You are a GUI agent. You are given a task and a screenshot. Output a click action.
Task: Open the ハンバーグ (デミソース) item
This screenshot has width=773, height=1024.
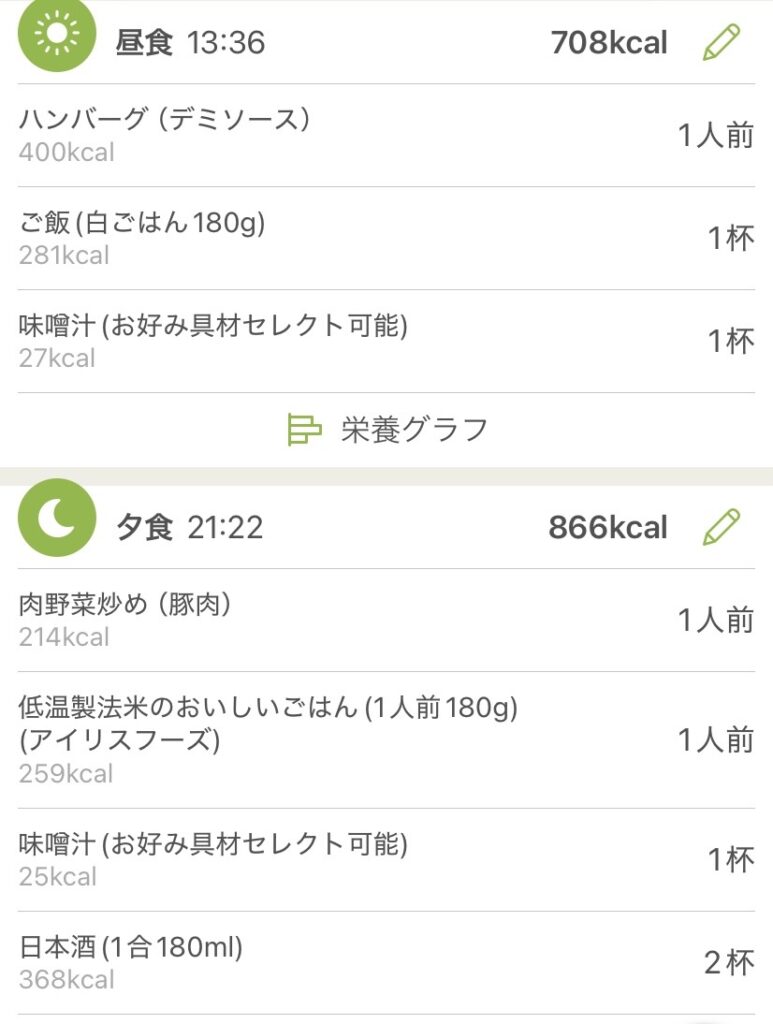click(386, 135)
